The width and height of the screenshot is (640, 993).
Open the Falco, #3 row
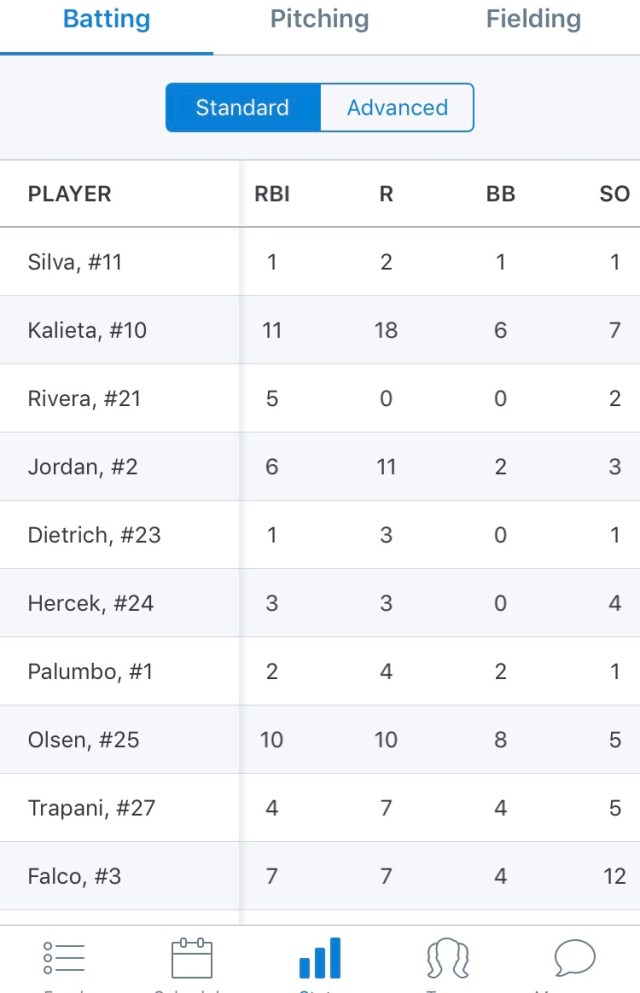click(74, 876)
